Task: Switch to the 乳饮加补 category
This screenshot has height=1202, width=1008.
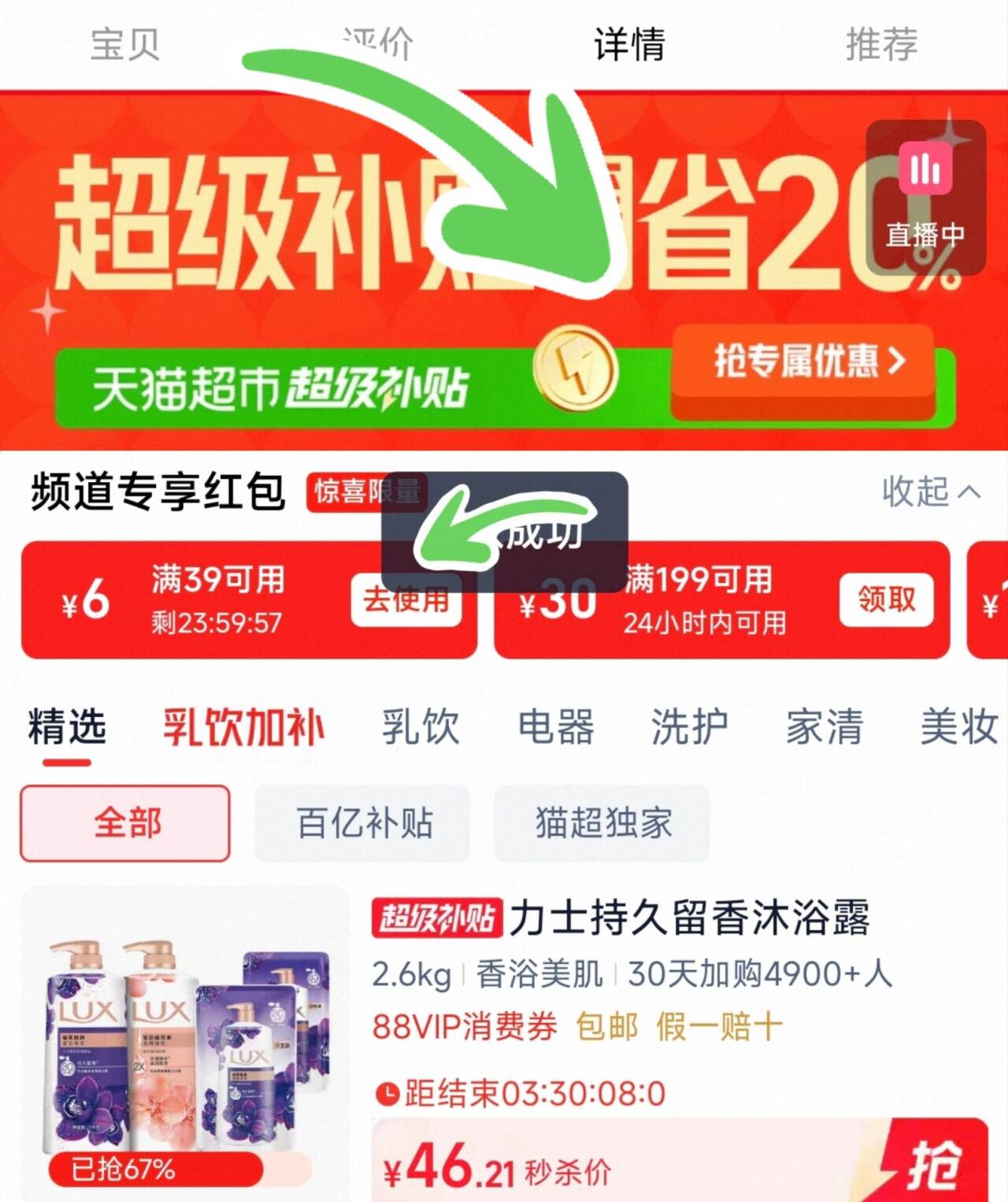Action: tap(243, 726)
